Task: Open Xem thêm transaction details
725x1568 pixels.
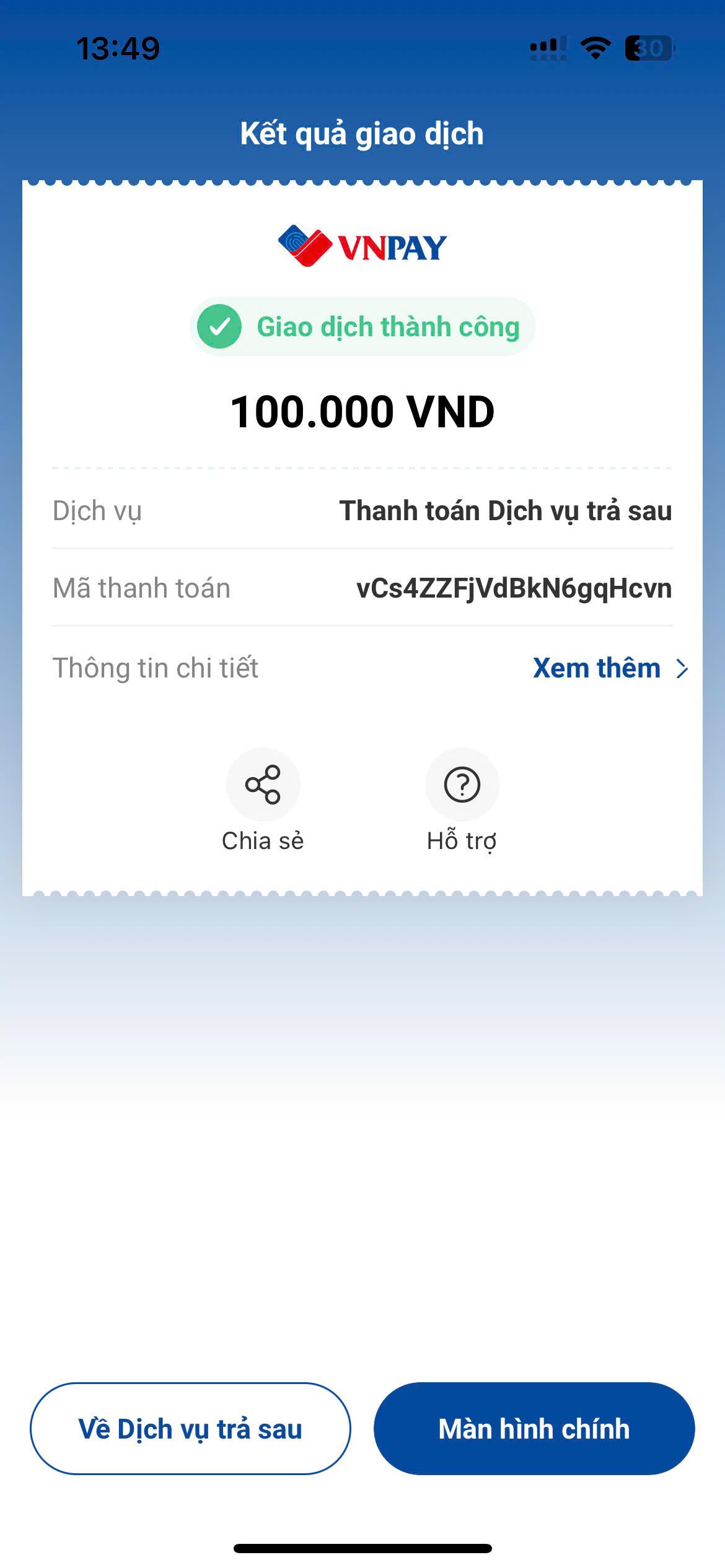Action: click(609, 668)
